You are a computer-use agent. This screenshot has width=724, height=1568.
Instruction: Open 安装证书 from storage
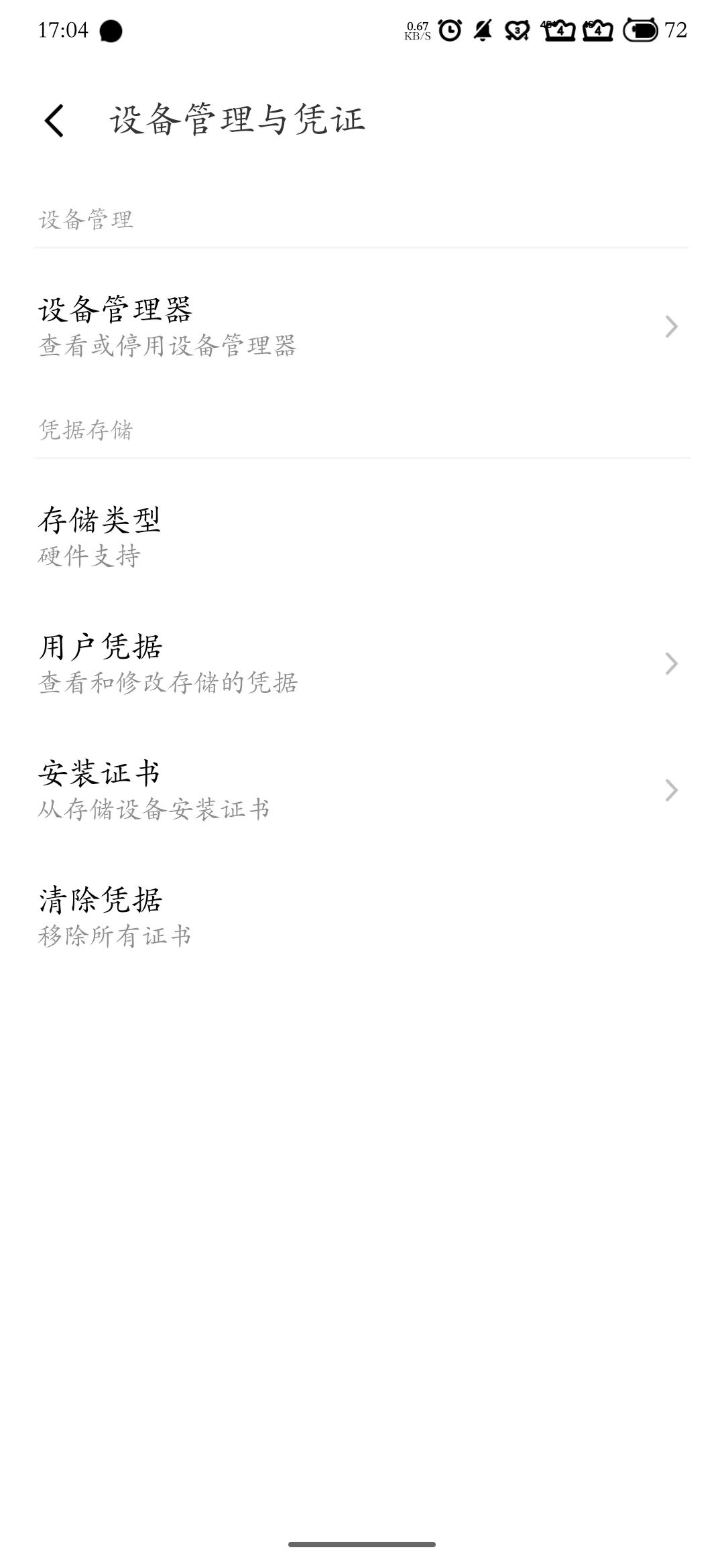[x=362, y=790]
